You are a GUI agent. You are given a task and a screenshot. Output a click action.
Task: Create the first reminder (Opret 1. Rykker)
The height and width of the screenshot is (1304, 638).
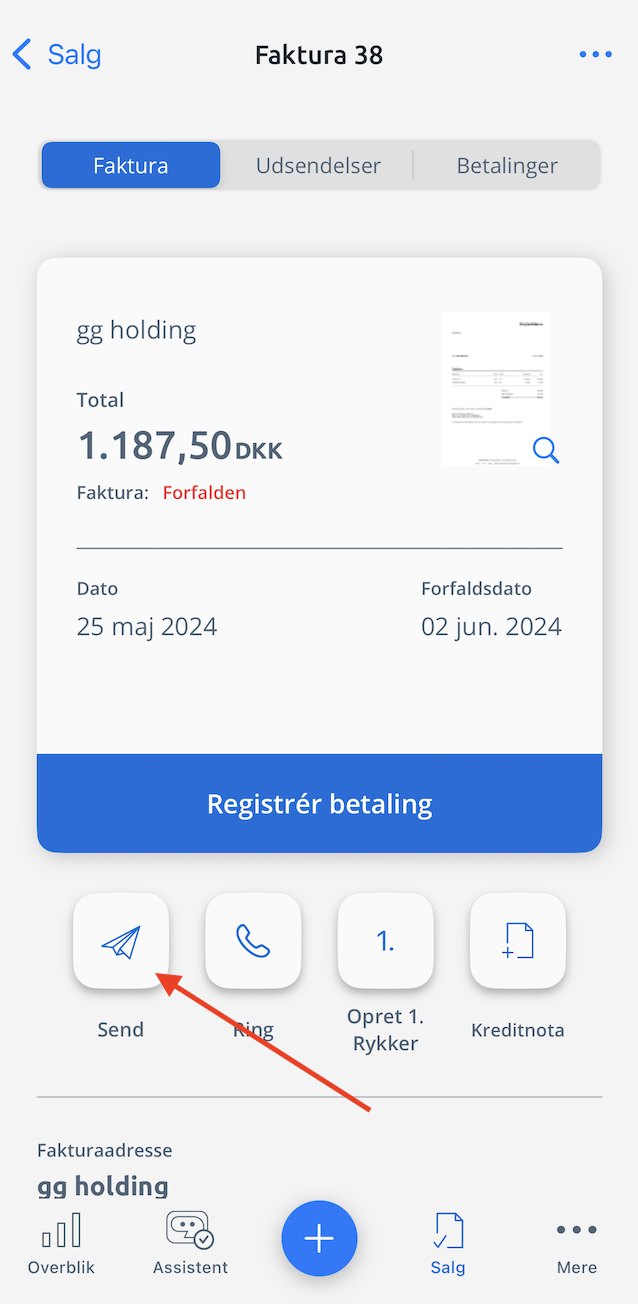point(385,942)
